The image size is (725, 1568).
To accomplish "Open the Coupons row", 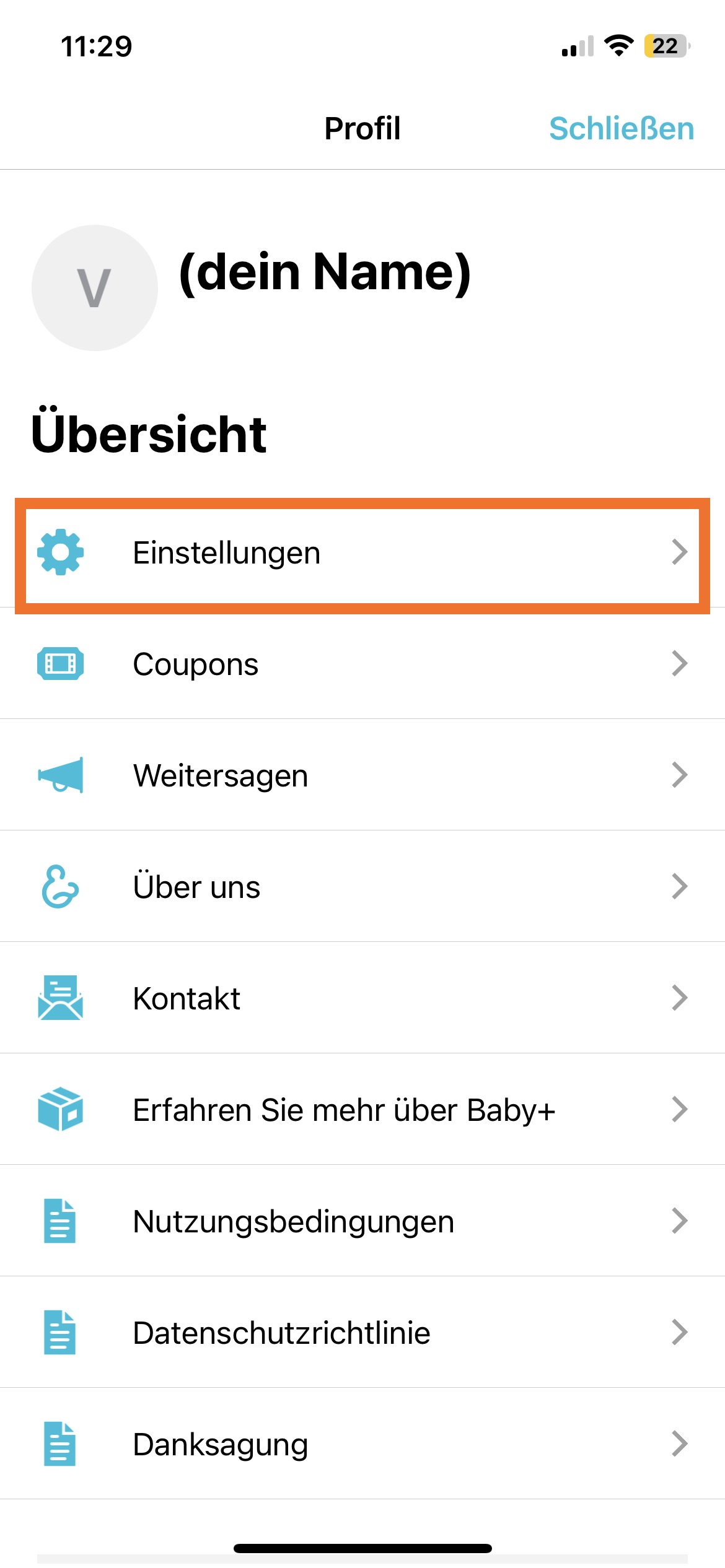I will pos(362,664).
